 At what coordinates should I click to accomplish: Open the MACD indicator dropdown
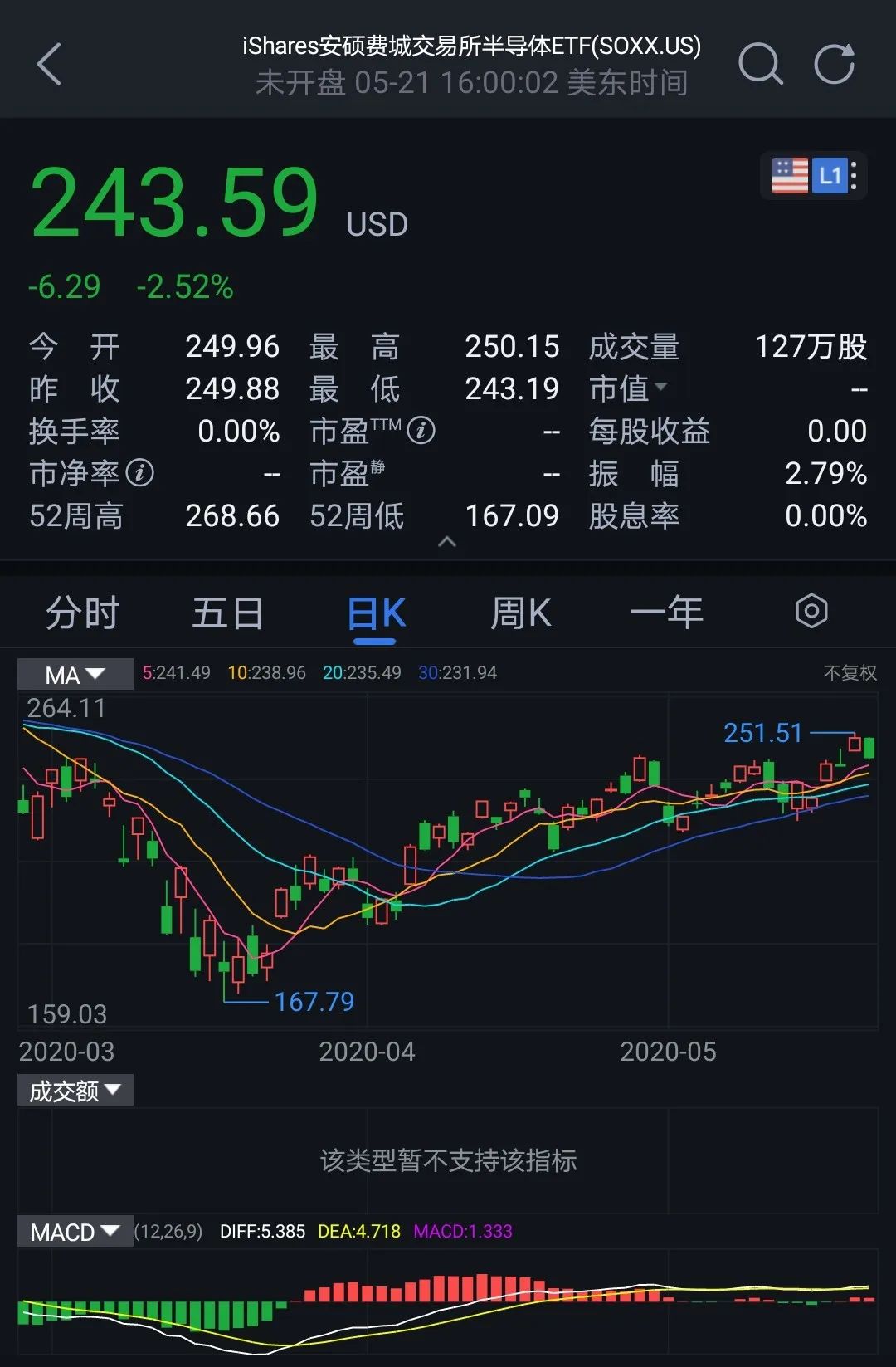[75, 1232]
